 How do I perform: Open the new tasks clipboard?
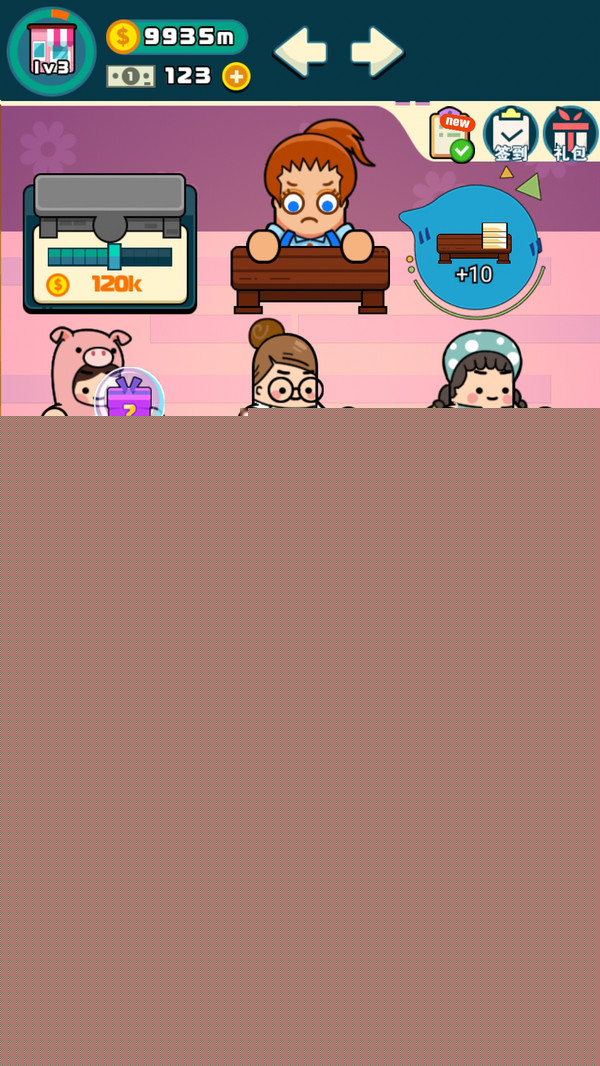452,134
